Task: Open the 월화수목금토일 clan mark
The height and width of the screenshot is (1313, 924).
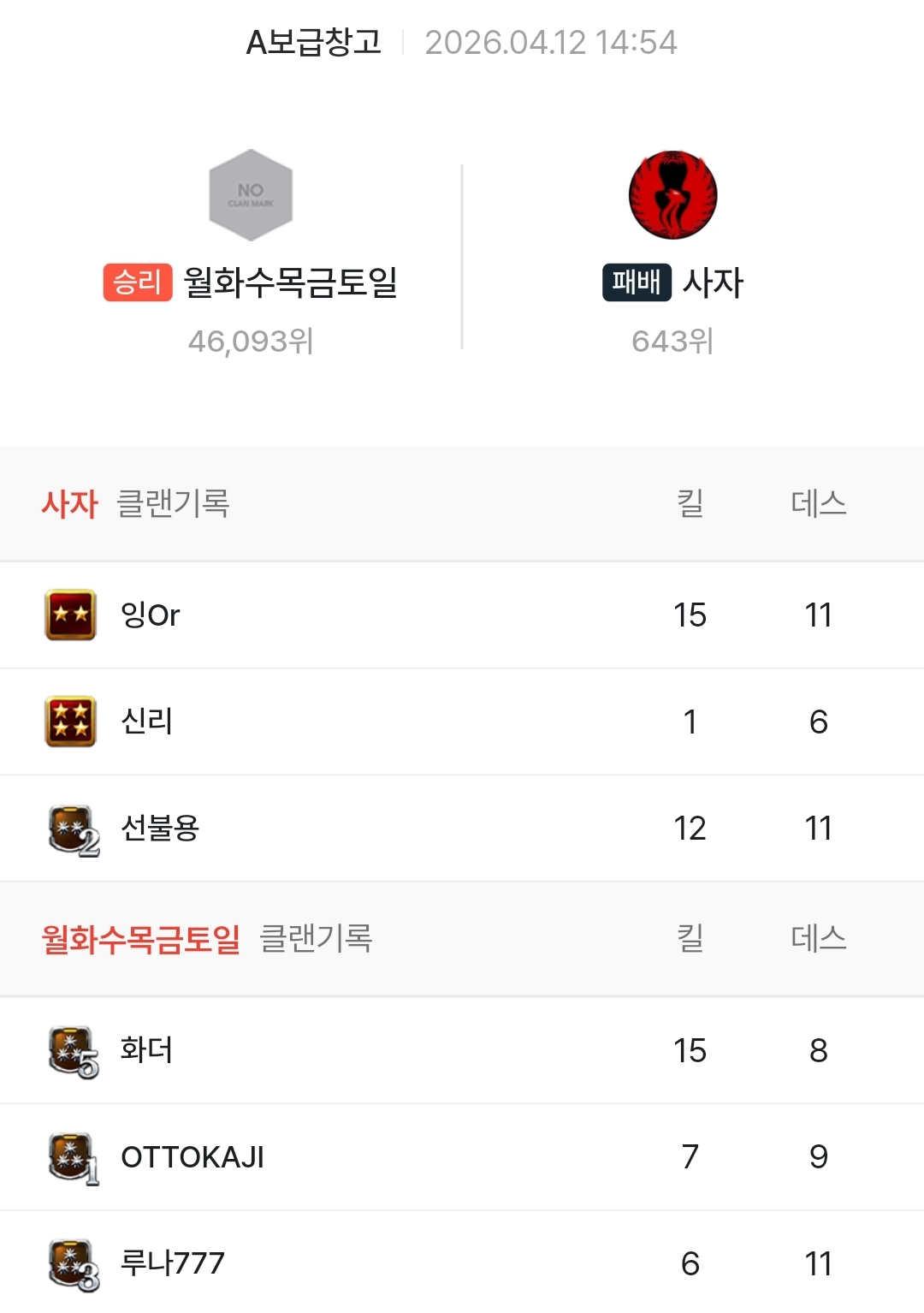Action: [251, 195]
